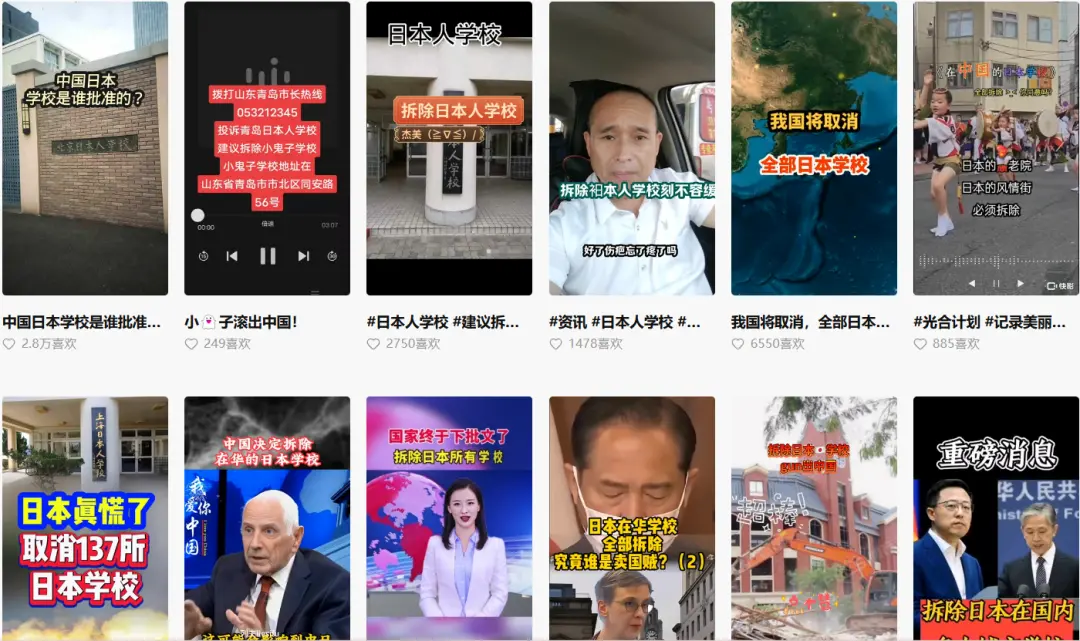This screenshot has height=641, width=1080.
Task: Open the '重磅消息' spokesperson video
Action: coord(995,518)
